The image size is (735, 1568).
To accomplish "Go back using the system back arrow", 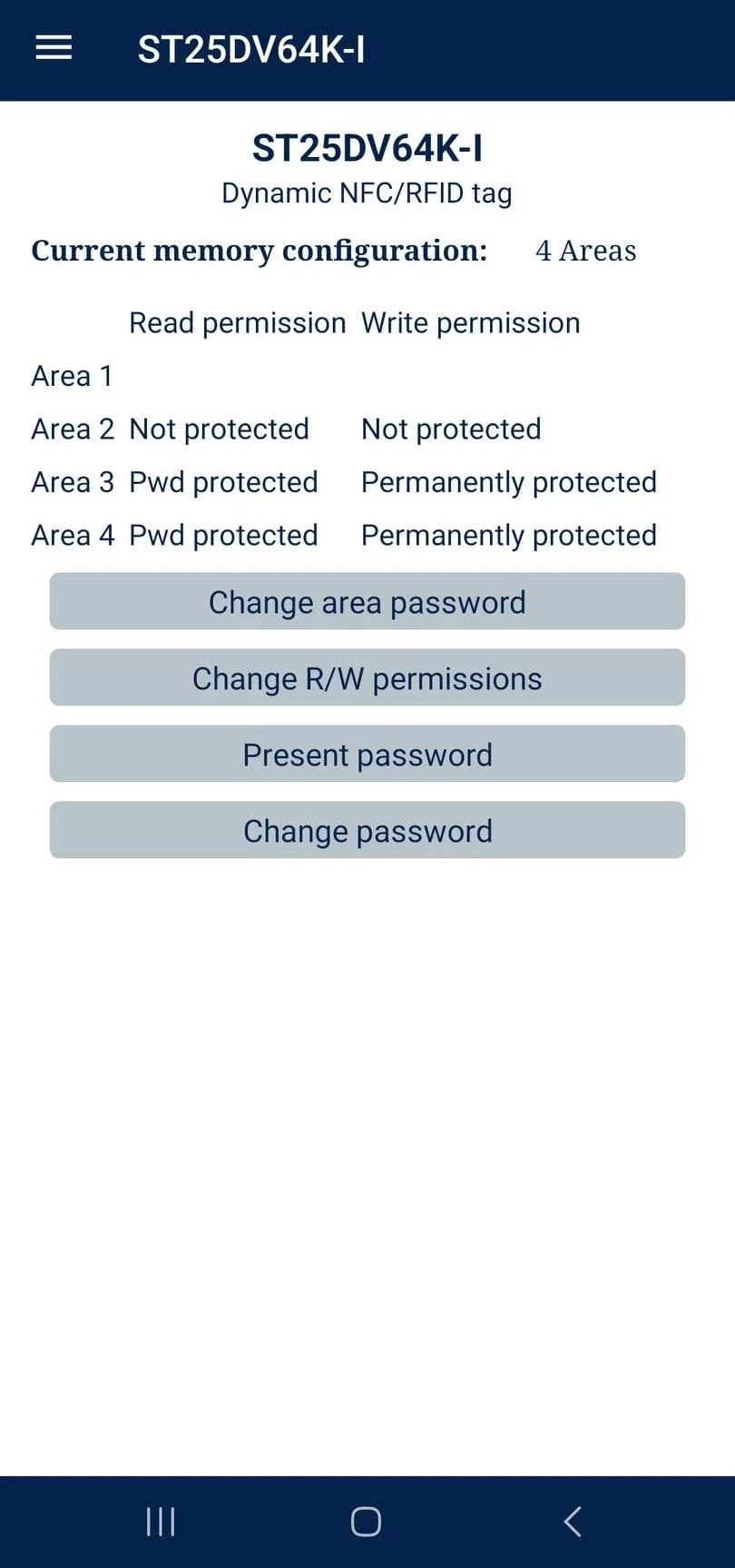I will tap(572, 1522).
